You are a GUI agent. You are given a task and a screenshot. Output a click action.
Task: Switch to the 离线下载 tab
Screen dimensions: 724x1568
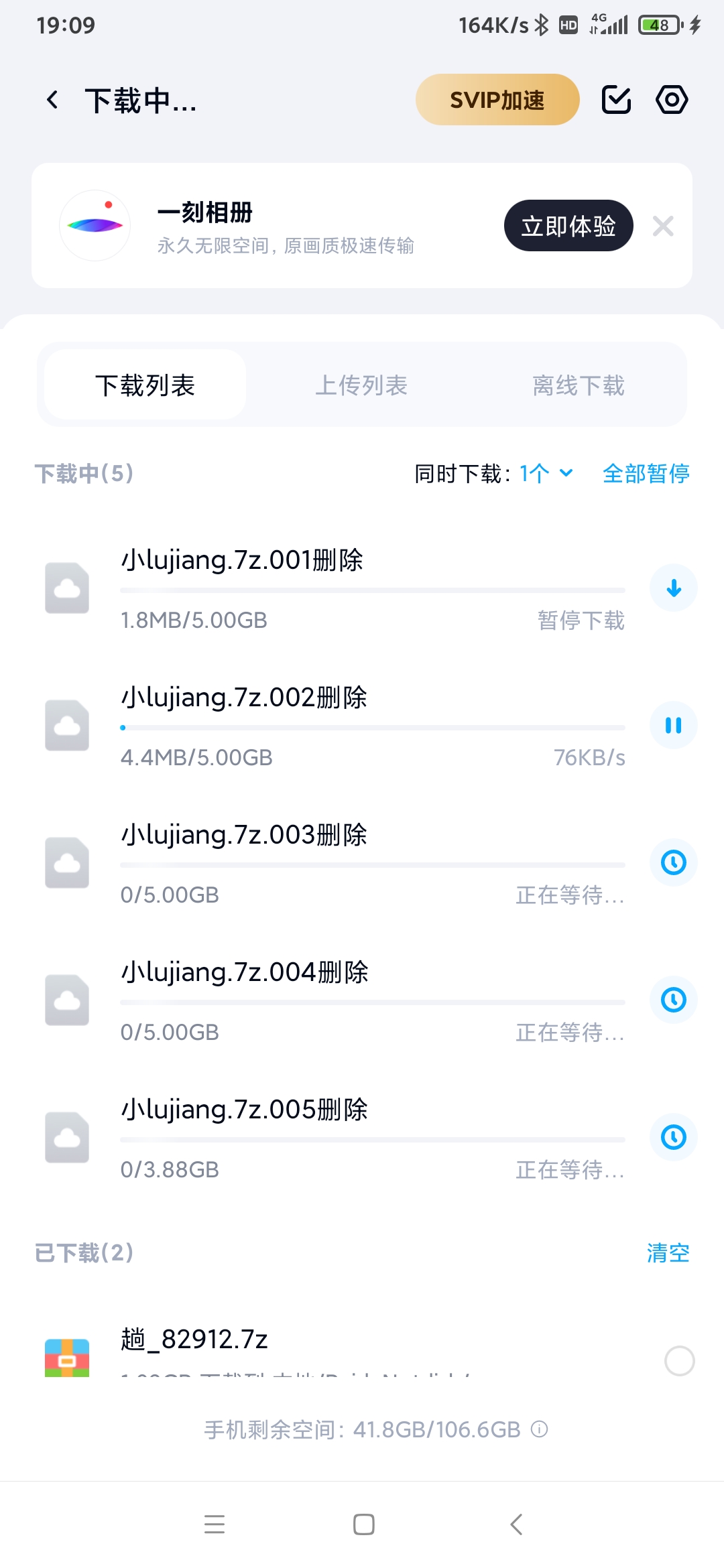click(x=578, y=385)
